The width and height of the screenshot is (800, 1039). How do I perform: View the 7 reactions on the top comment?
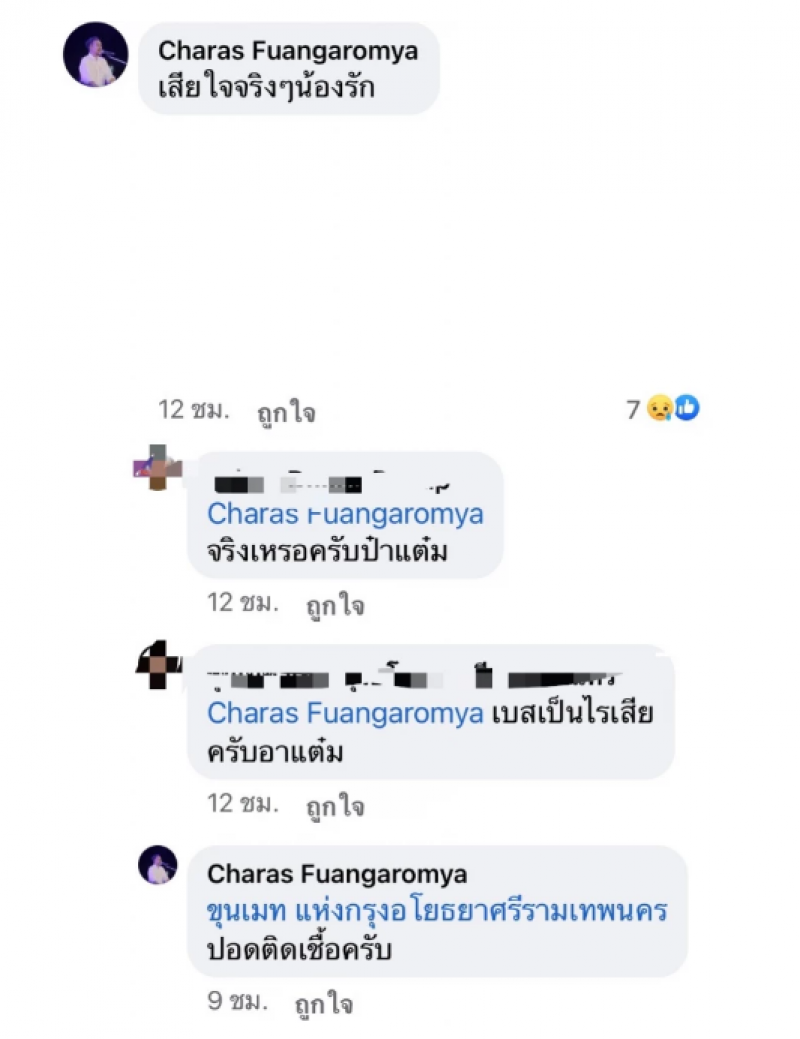(x=662, y=408)
